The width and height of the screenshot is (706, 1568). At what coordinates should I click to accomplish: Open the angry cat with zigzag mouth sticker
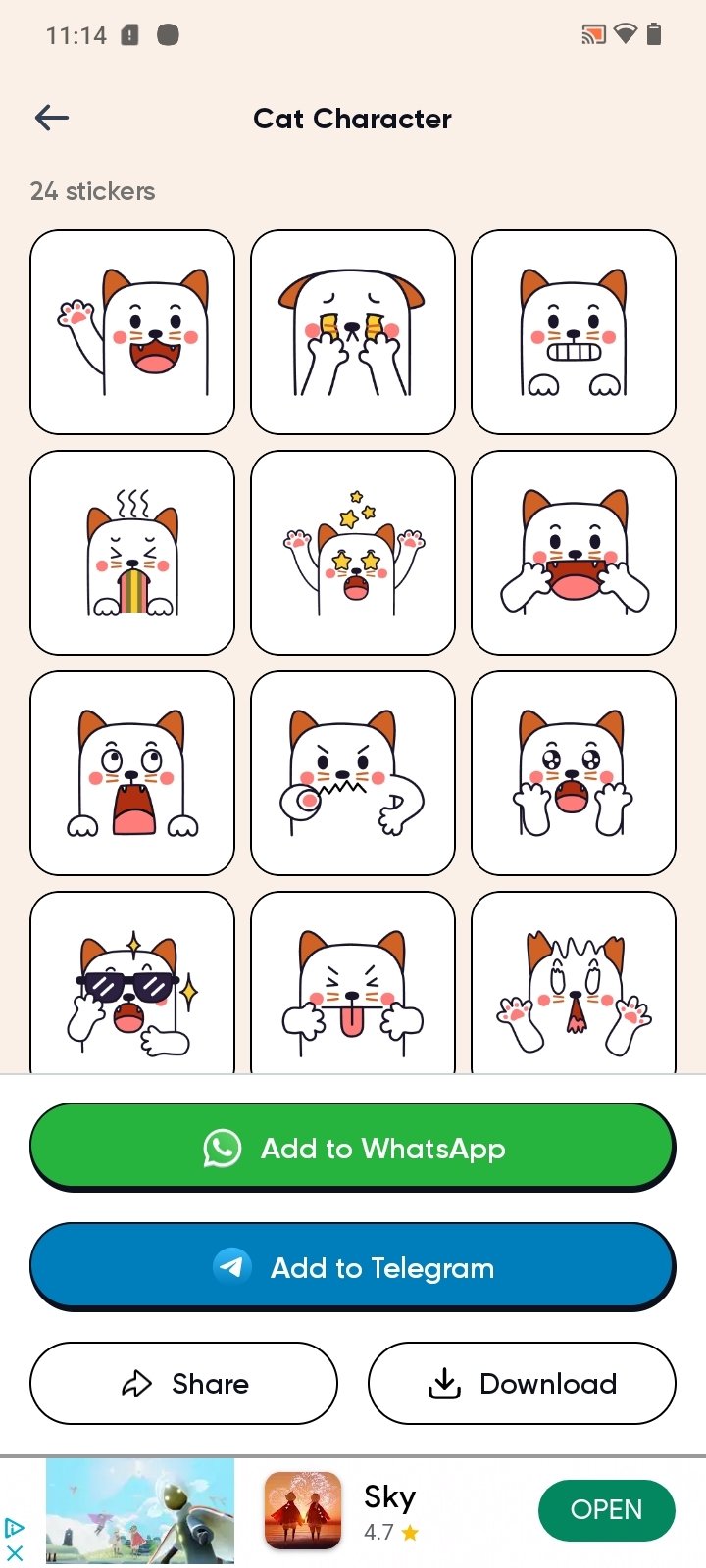click(353, 773)
